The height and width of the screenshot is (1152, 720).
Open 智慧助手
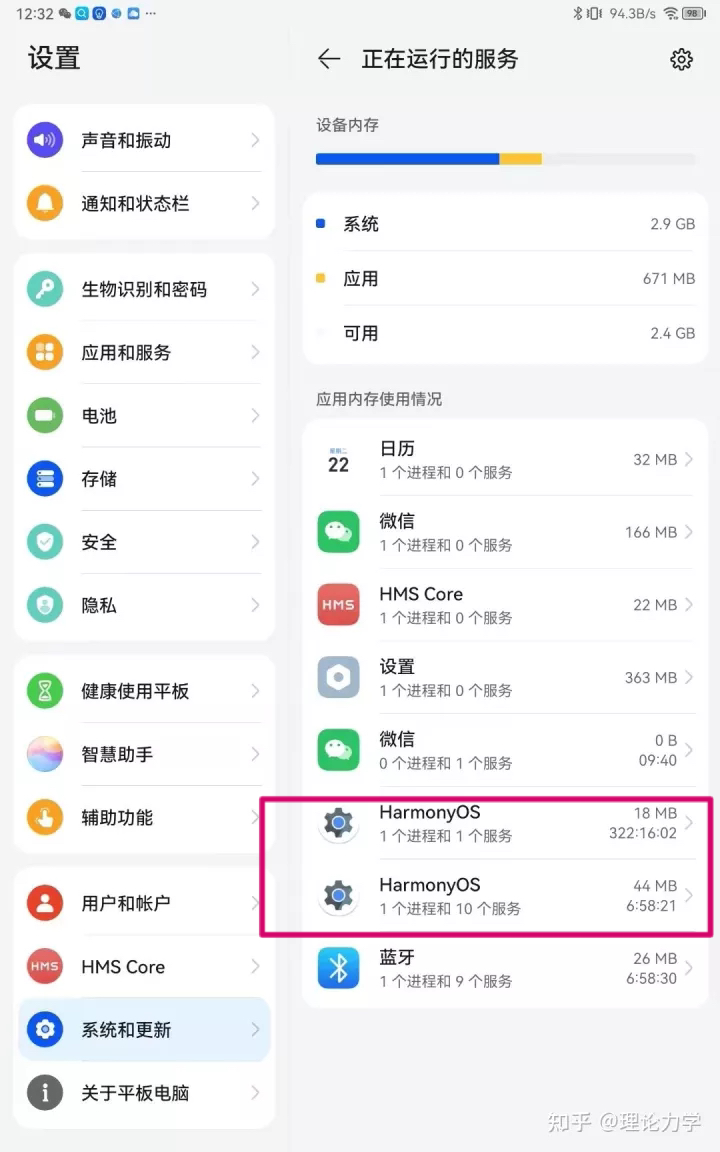[x=144, y=754]
